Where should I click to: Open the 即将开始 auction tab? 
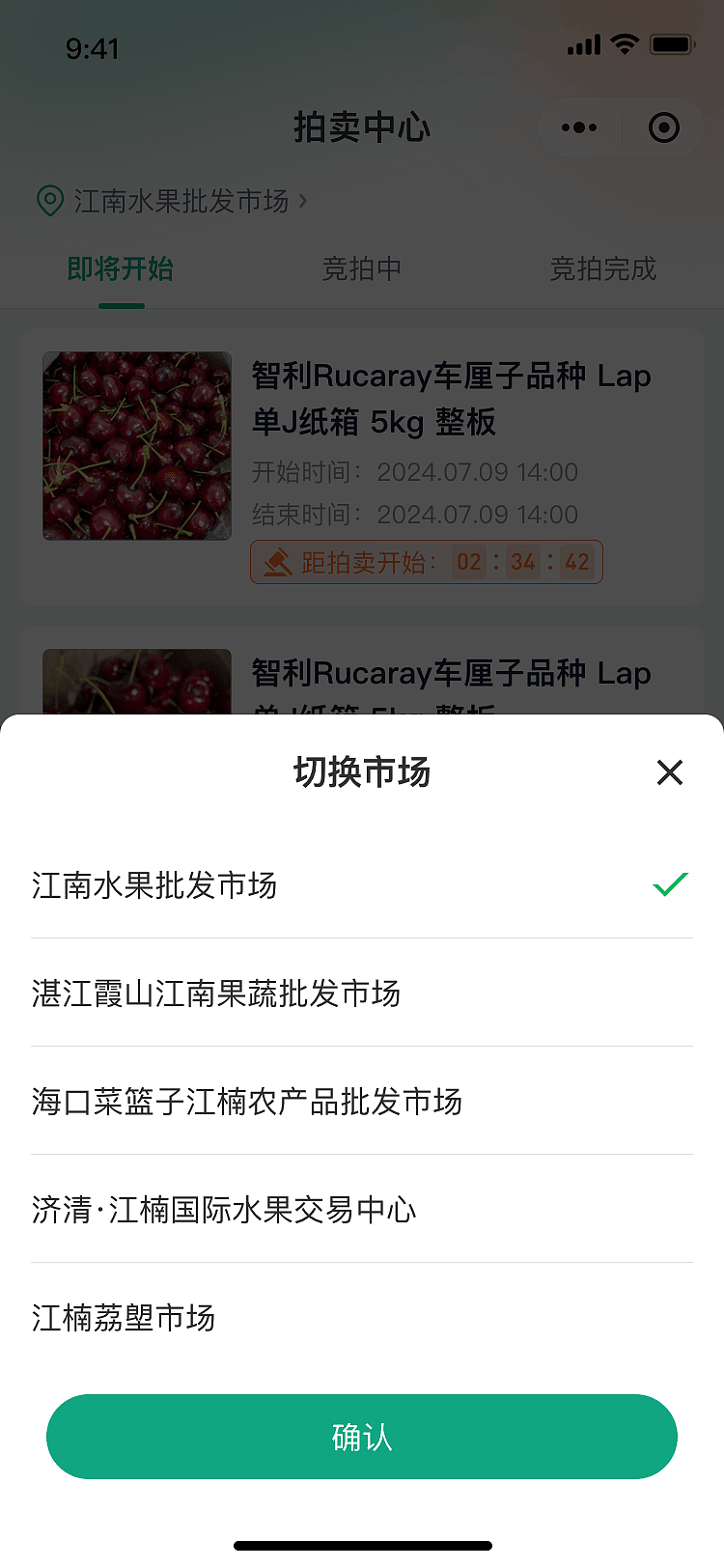tap(121, 270)
